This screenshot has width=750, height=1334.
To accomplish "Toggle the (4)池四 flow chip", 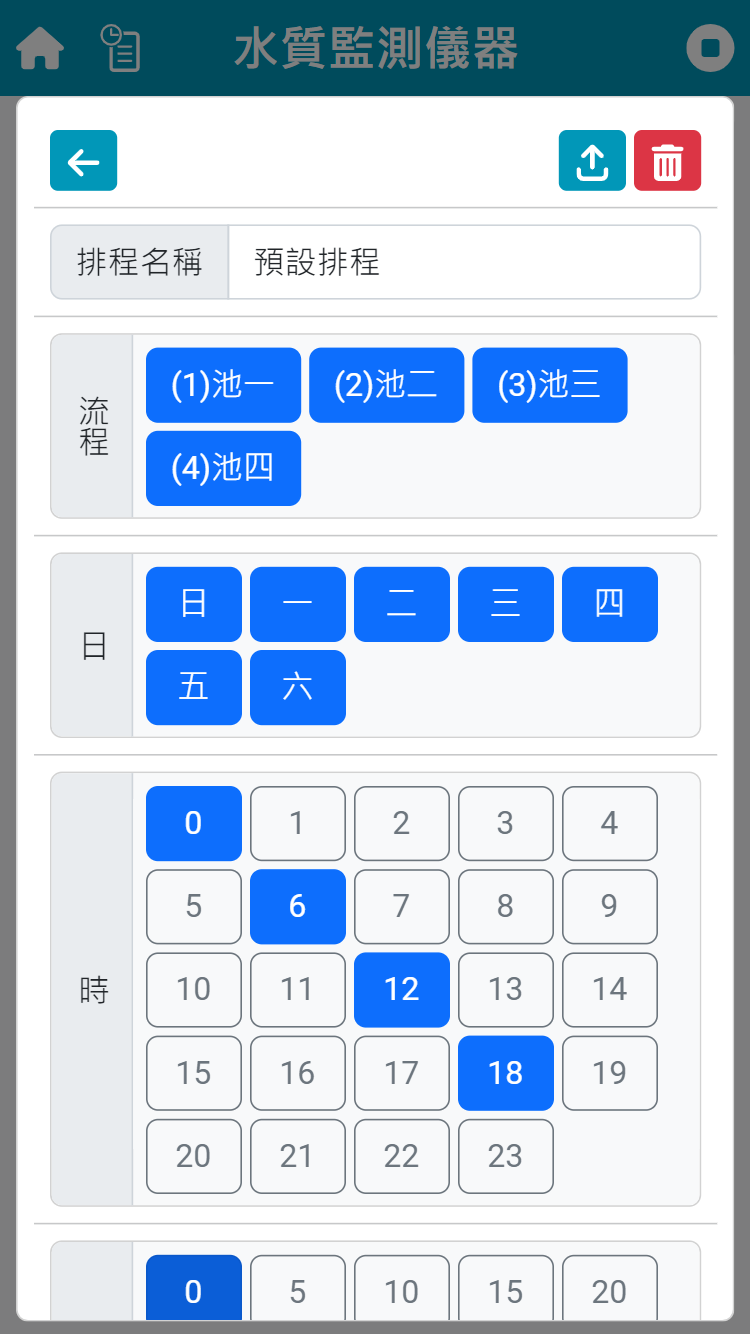I will pos(223,468).
